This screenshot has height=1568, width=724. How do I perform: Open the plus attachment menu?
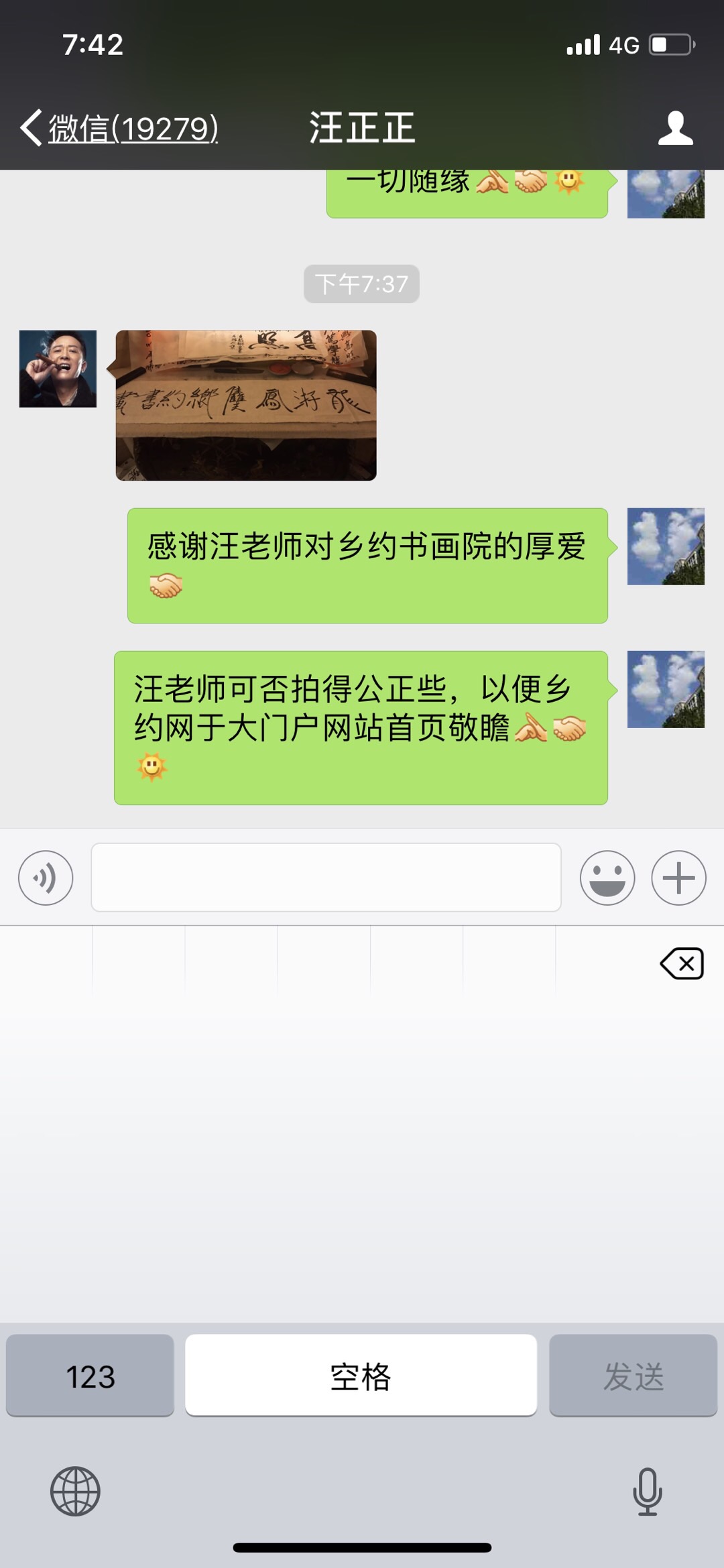(x=678, y=878)
